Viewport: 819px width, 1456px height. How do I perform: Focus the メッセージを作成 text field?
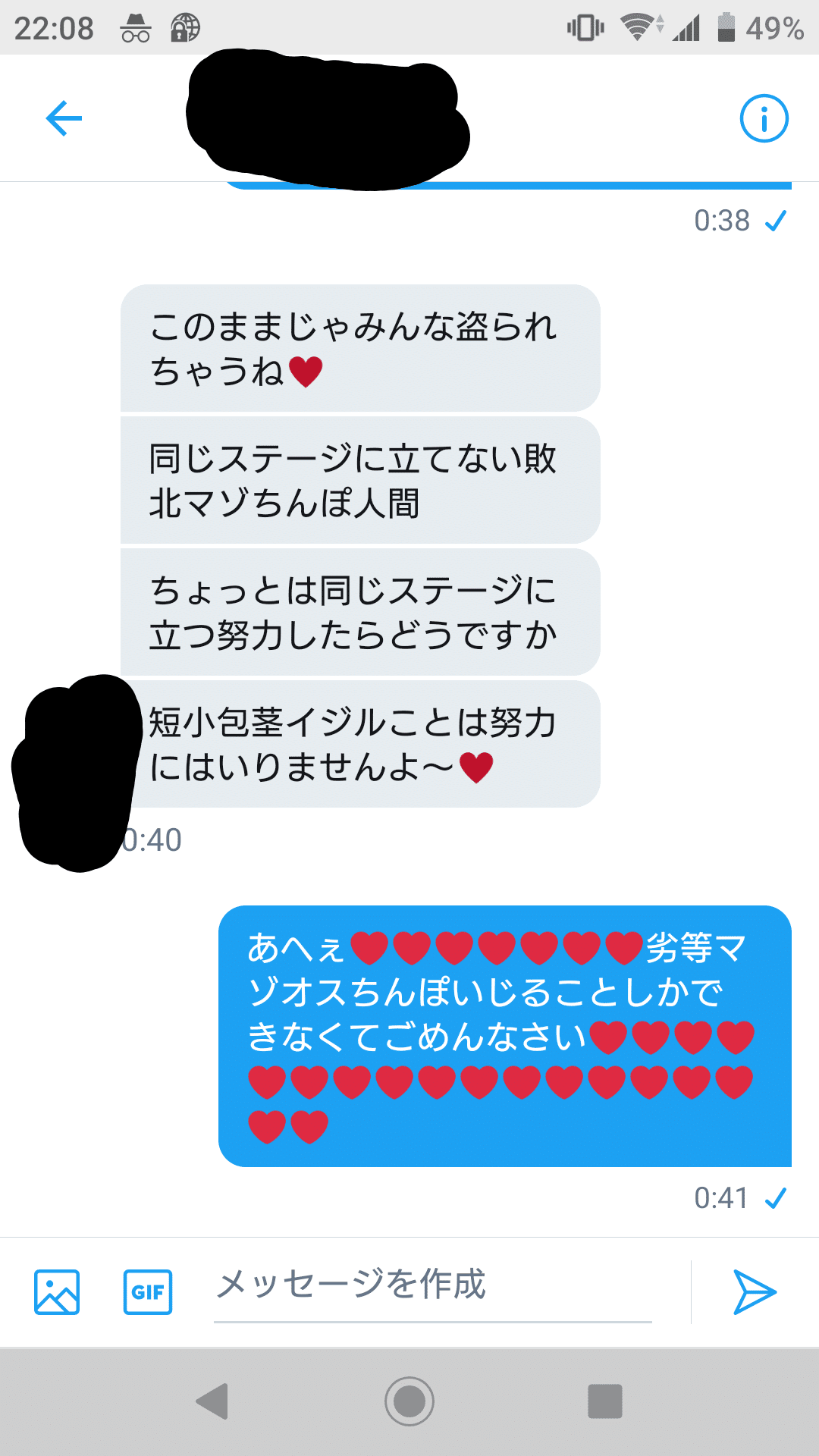(432, 1285)
